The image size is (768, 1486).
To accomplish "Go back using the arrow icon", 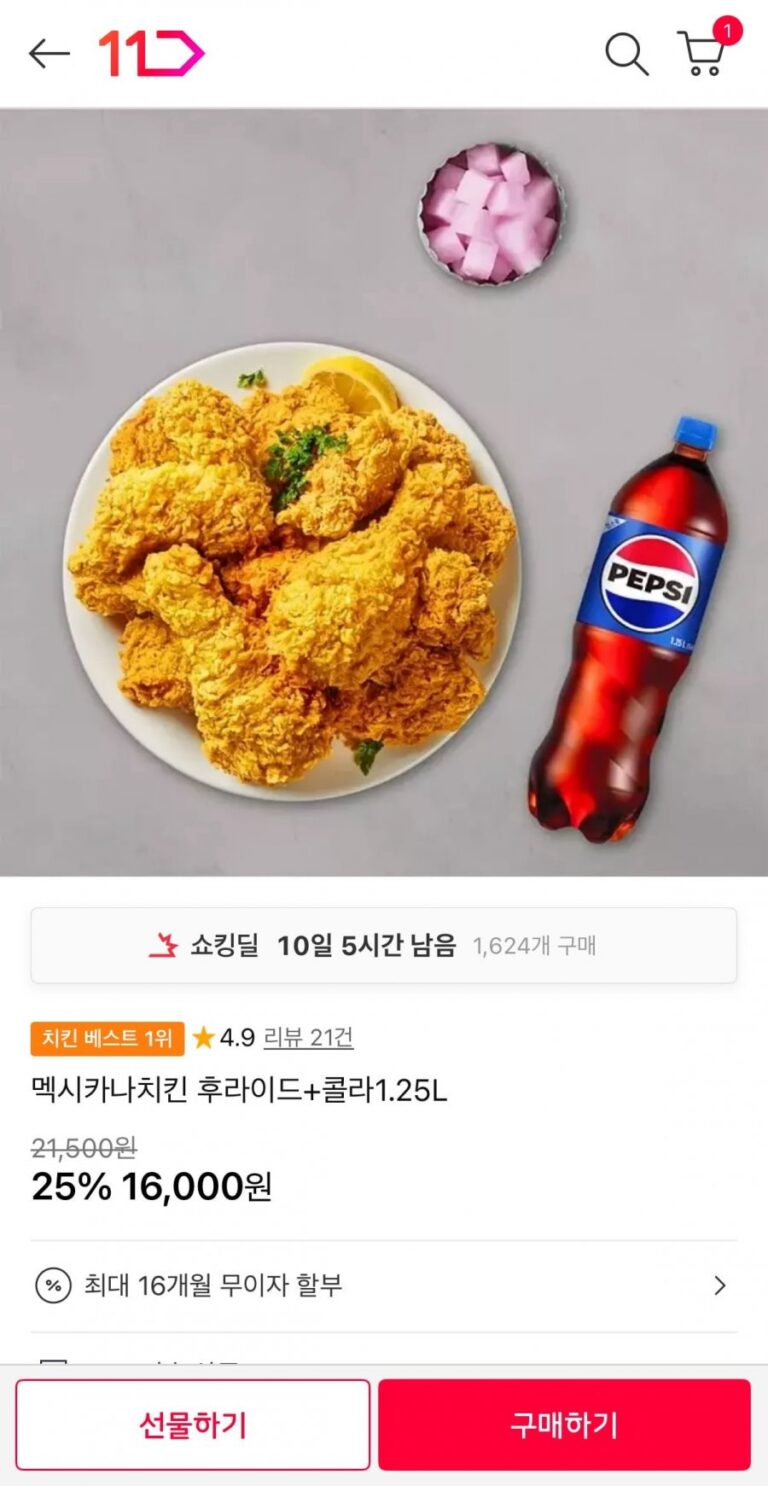I will coord(48,54).
